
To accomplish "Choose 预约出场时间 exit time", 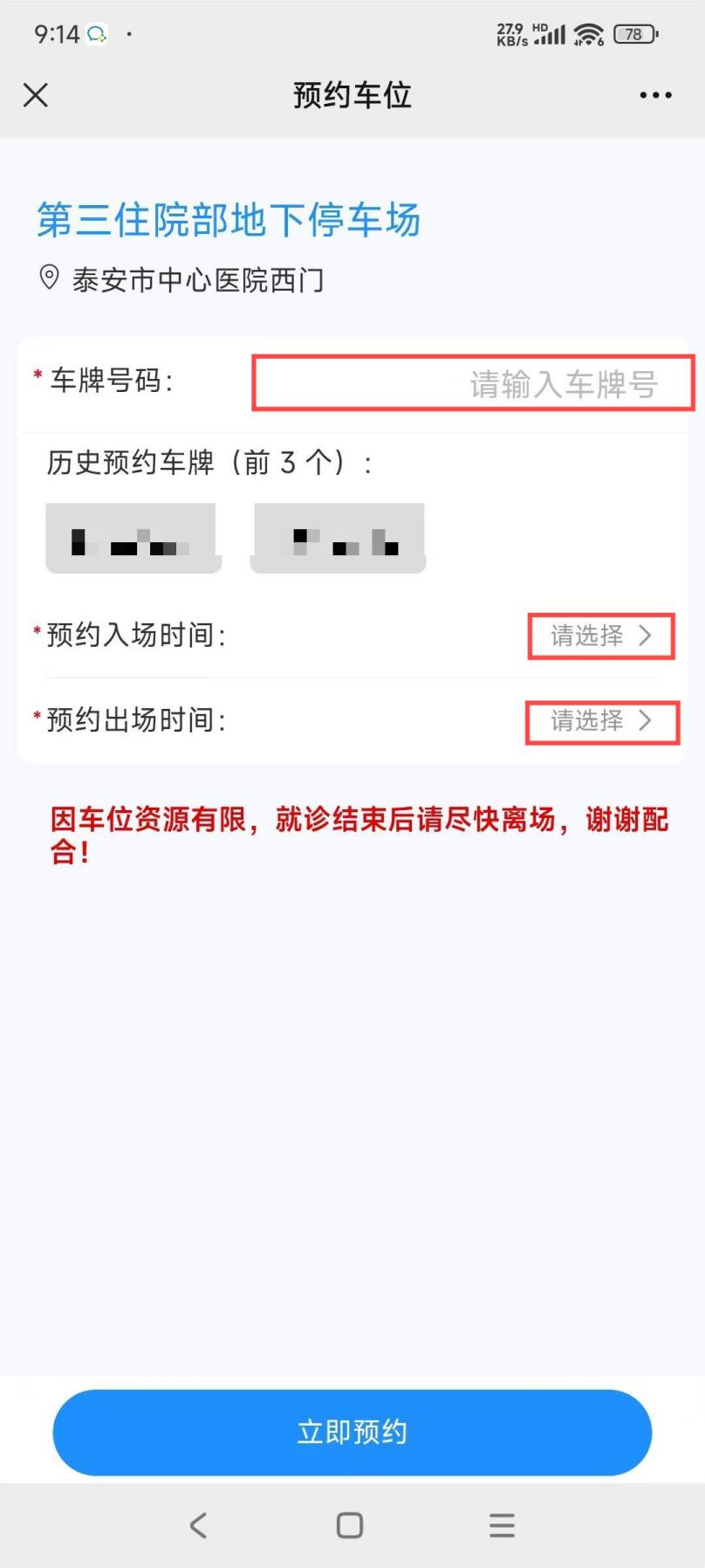I will tap(601, 721).
